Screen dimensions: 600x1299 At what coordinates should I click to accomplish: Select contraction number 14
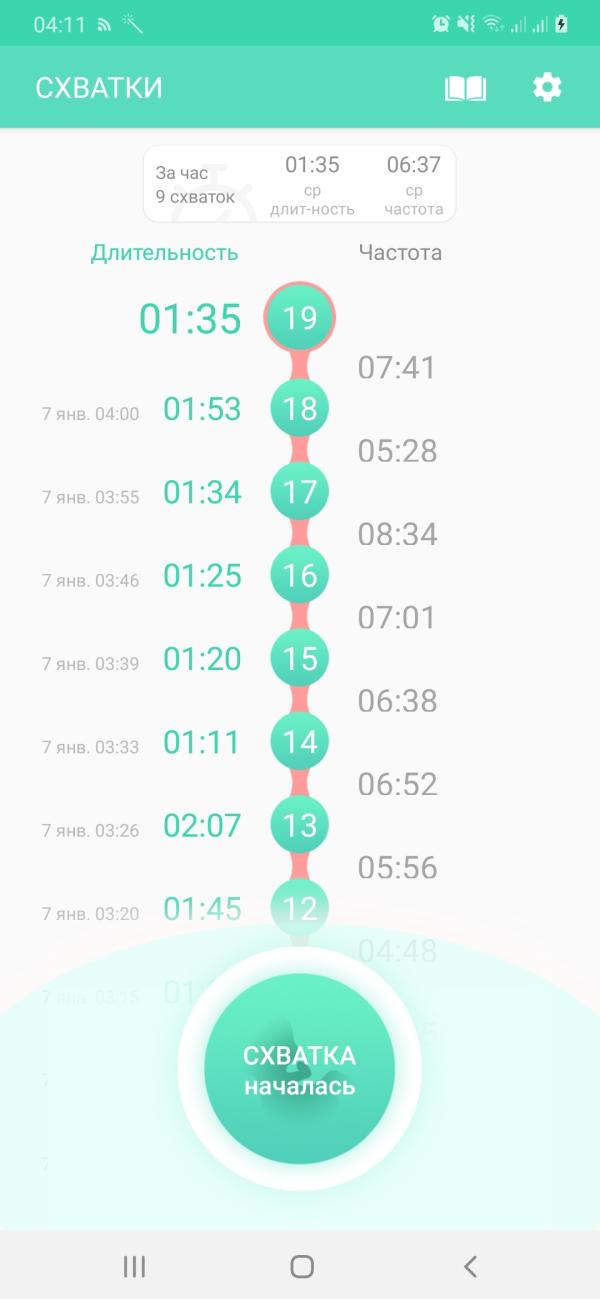click(x=300, y=742)
